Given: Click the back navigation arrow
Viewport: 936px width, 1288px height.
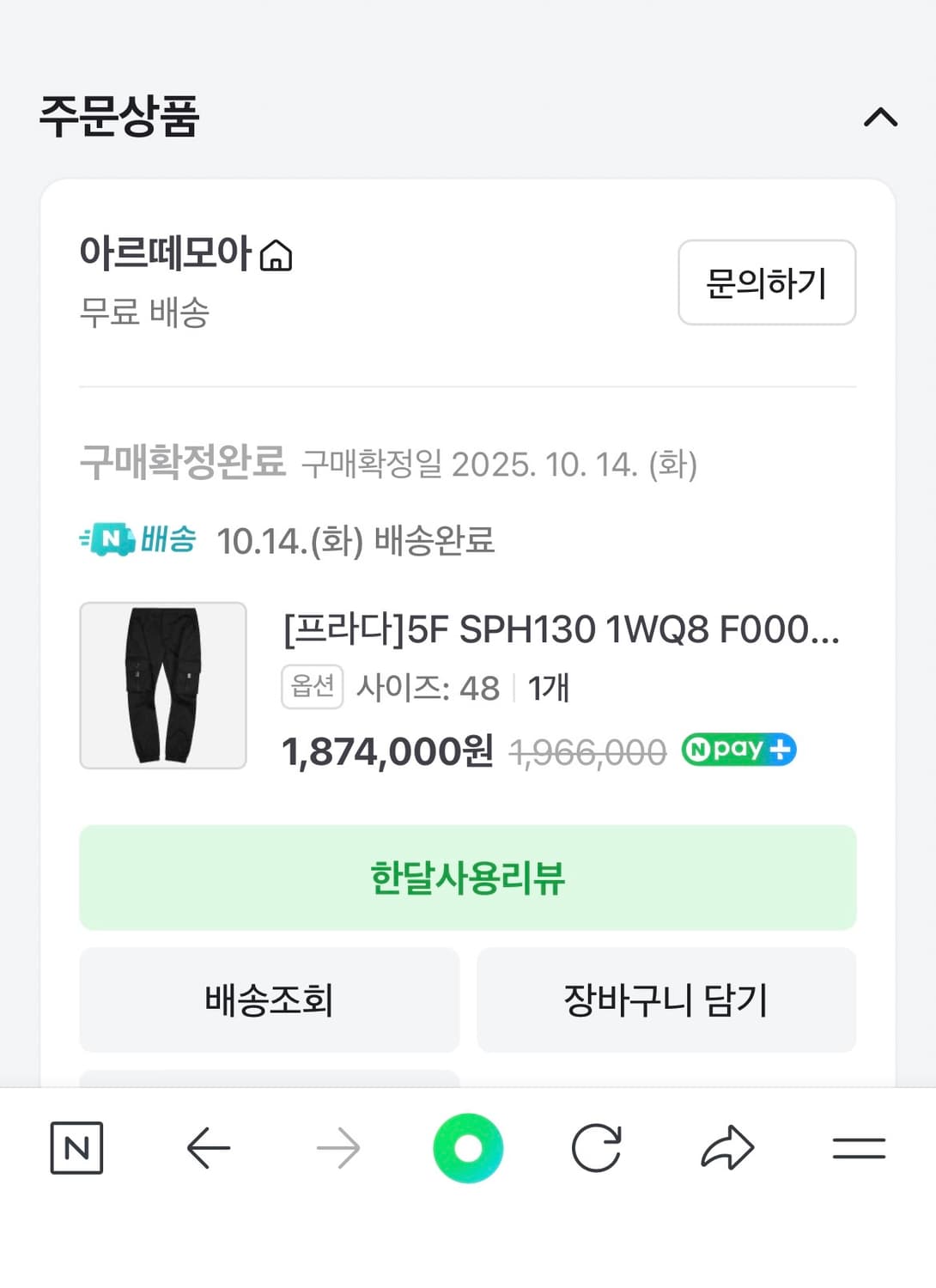Looking at the screenshot, I should coord(208,1148).
